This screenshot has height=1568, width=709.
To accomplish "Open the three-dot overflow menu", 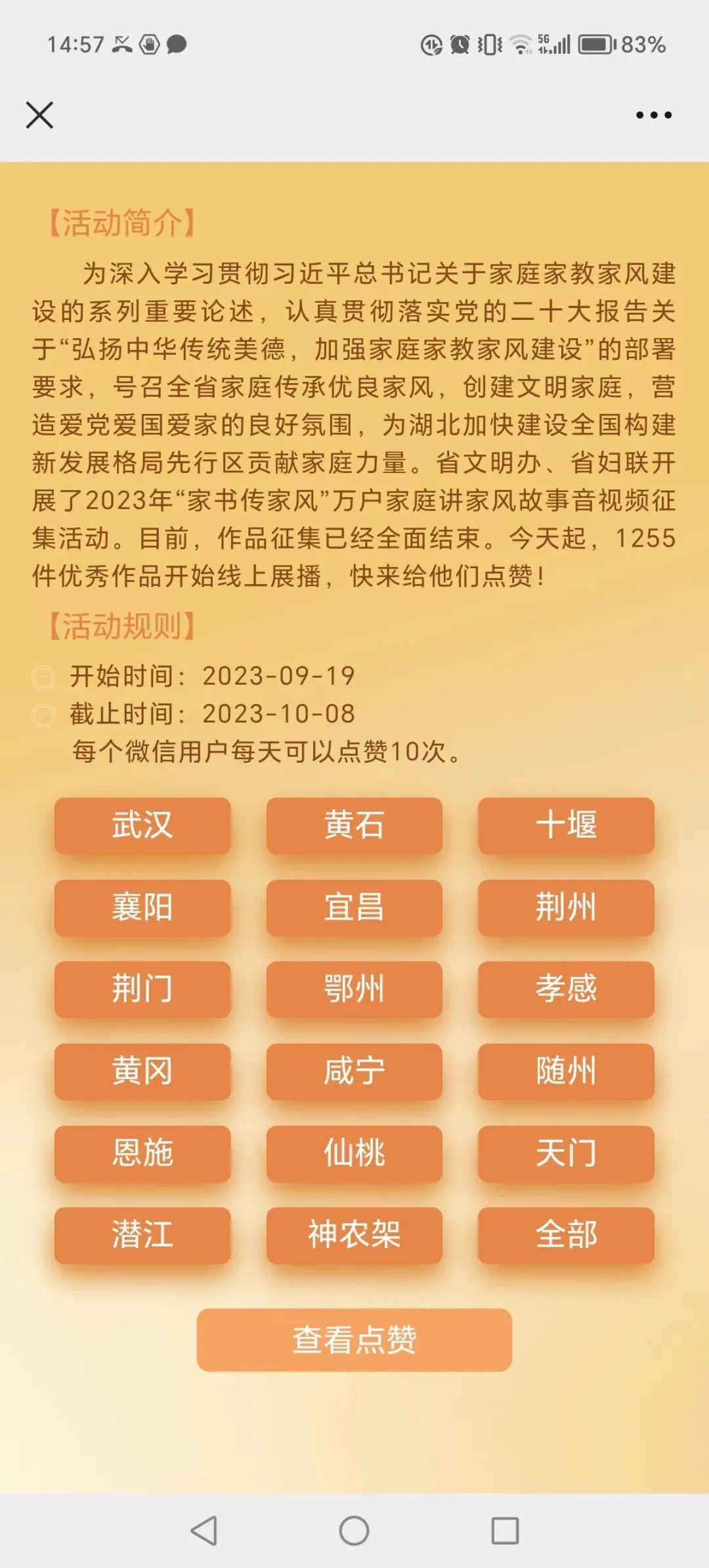I will pyautogui.click(x=653, y=116).
